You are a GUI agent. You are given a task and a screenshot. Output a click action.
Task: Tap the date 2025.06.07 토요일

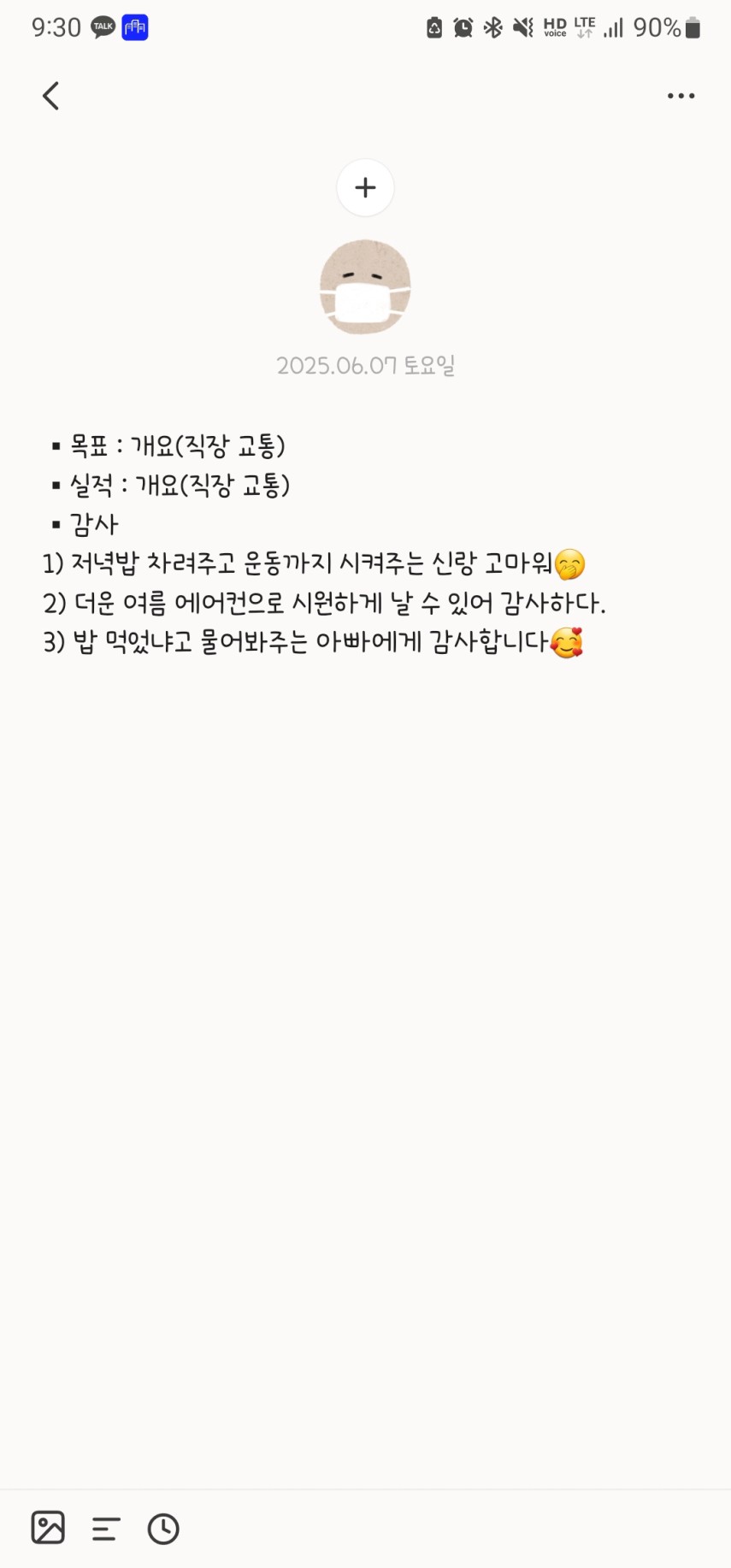365,366
